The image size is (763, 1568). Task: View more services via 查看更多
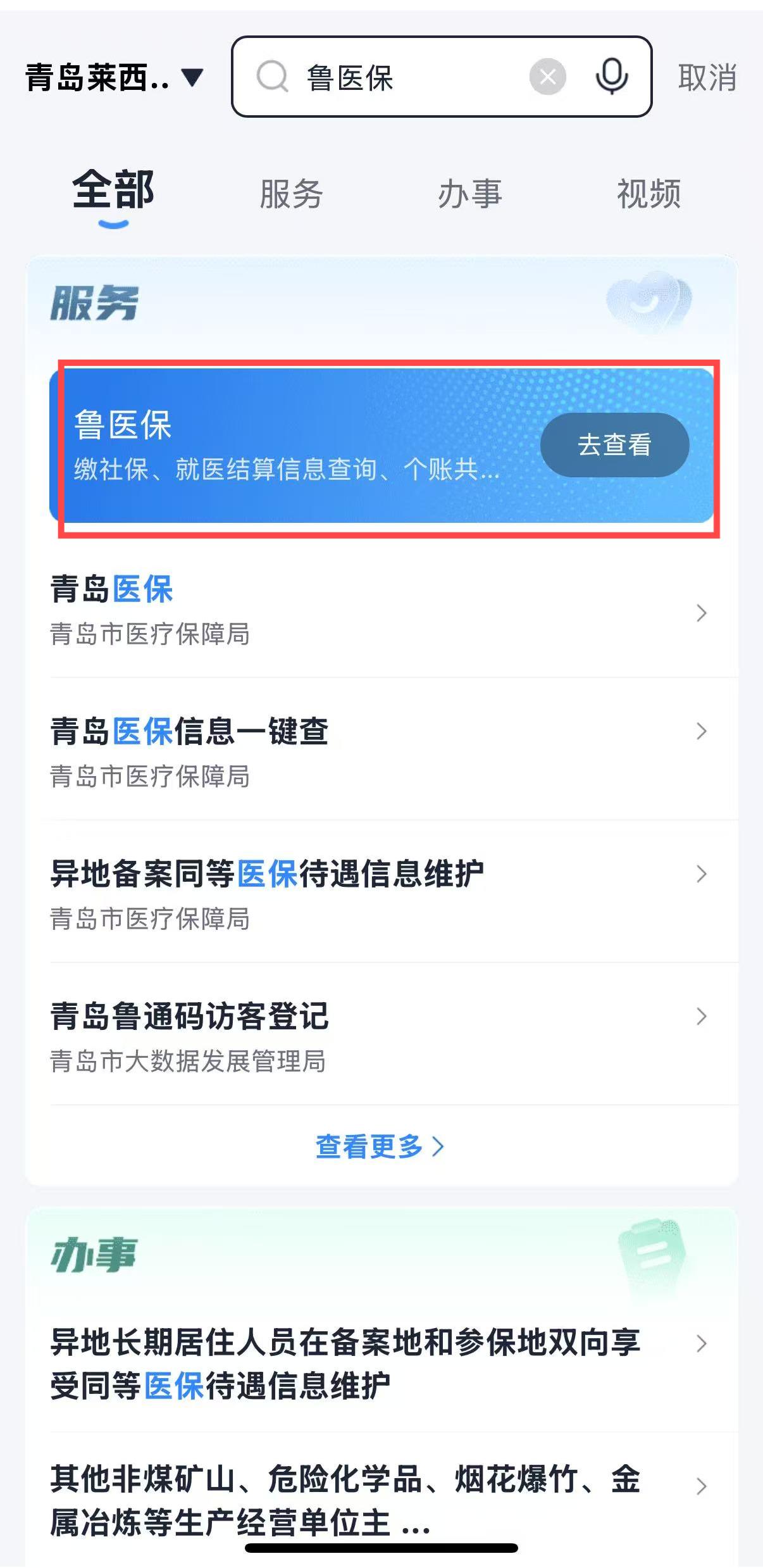point(380,1146)
